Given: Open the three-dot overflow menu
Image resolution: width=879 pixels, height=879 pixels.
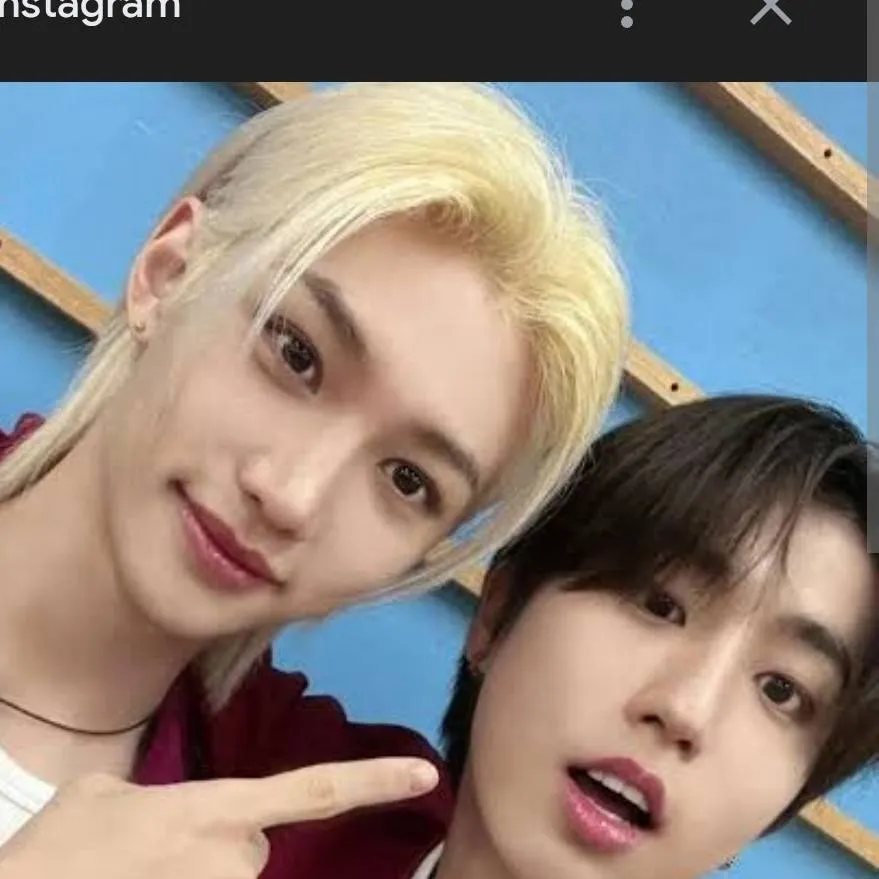Looking at the screenshot, I should [627, 12].
